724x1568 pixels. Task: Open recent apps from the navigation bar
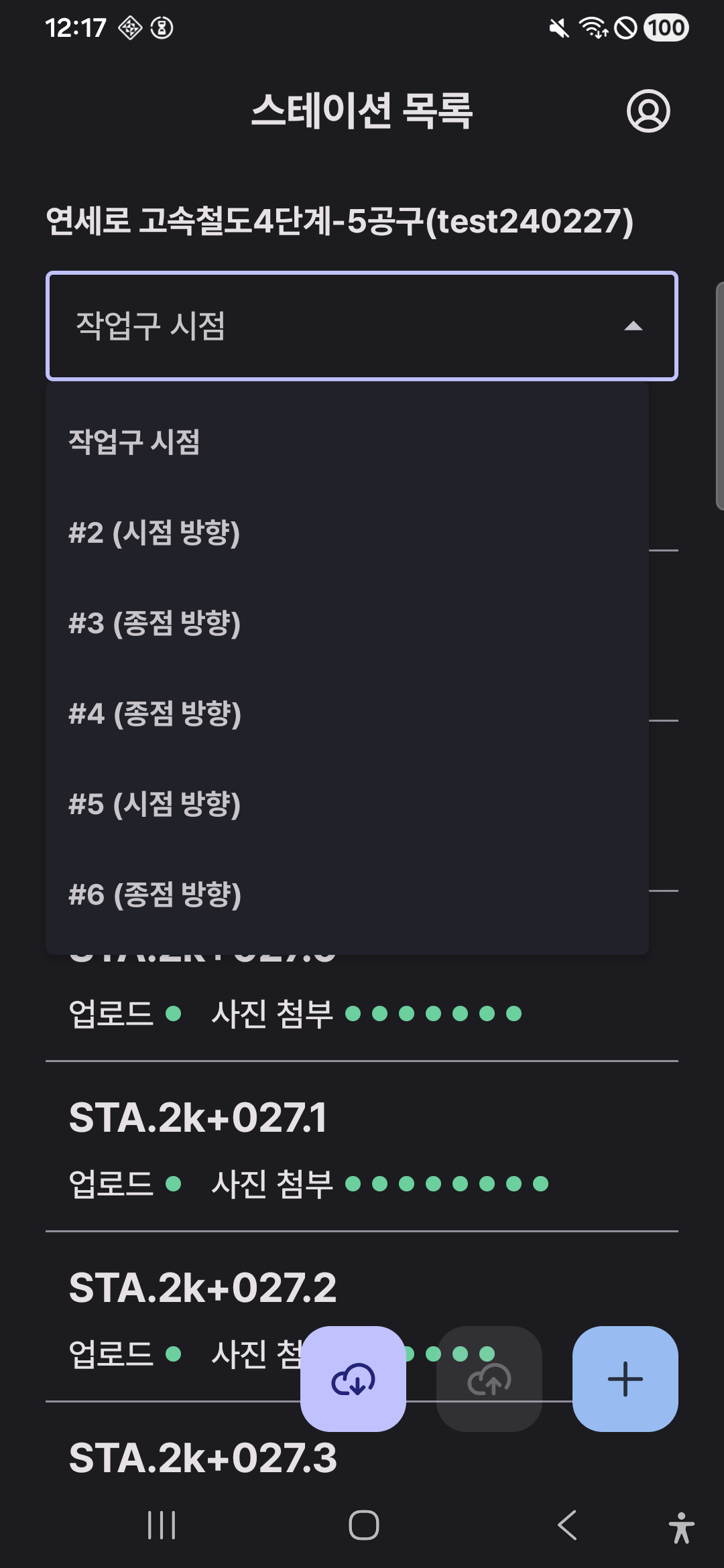coord(162,1525)
